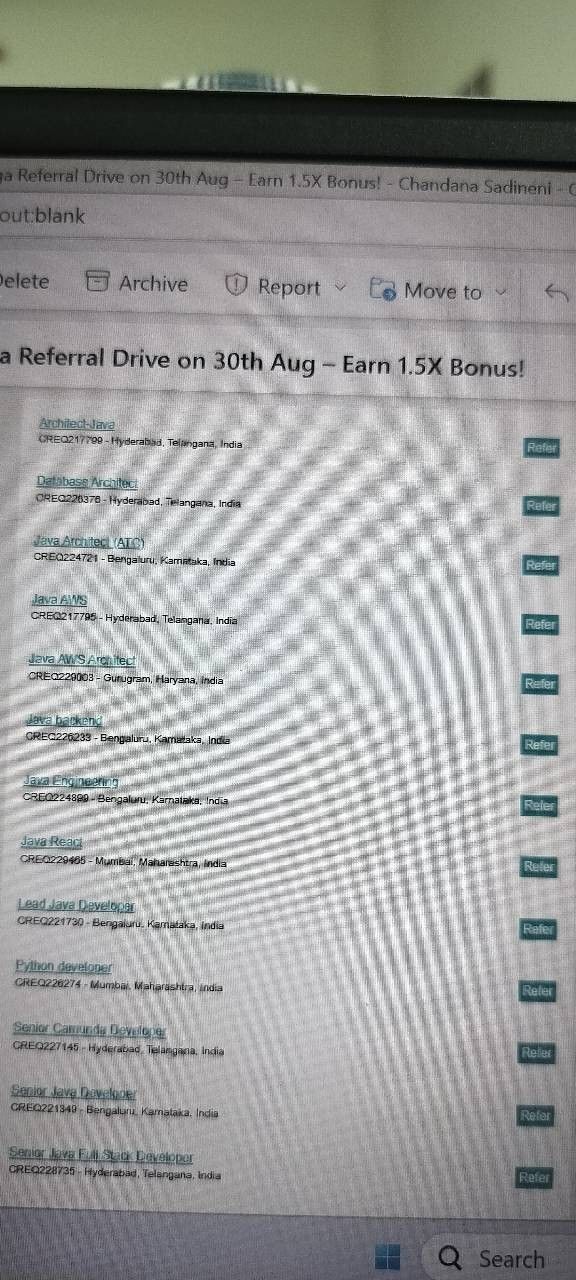Refer someone for Database Architect
The image size is (576, 1280).
tap(541, 506)
